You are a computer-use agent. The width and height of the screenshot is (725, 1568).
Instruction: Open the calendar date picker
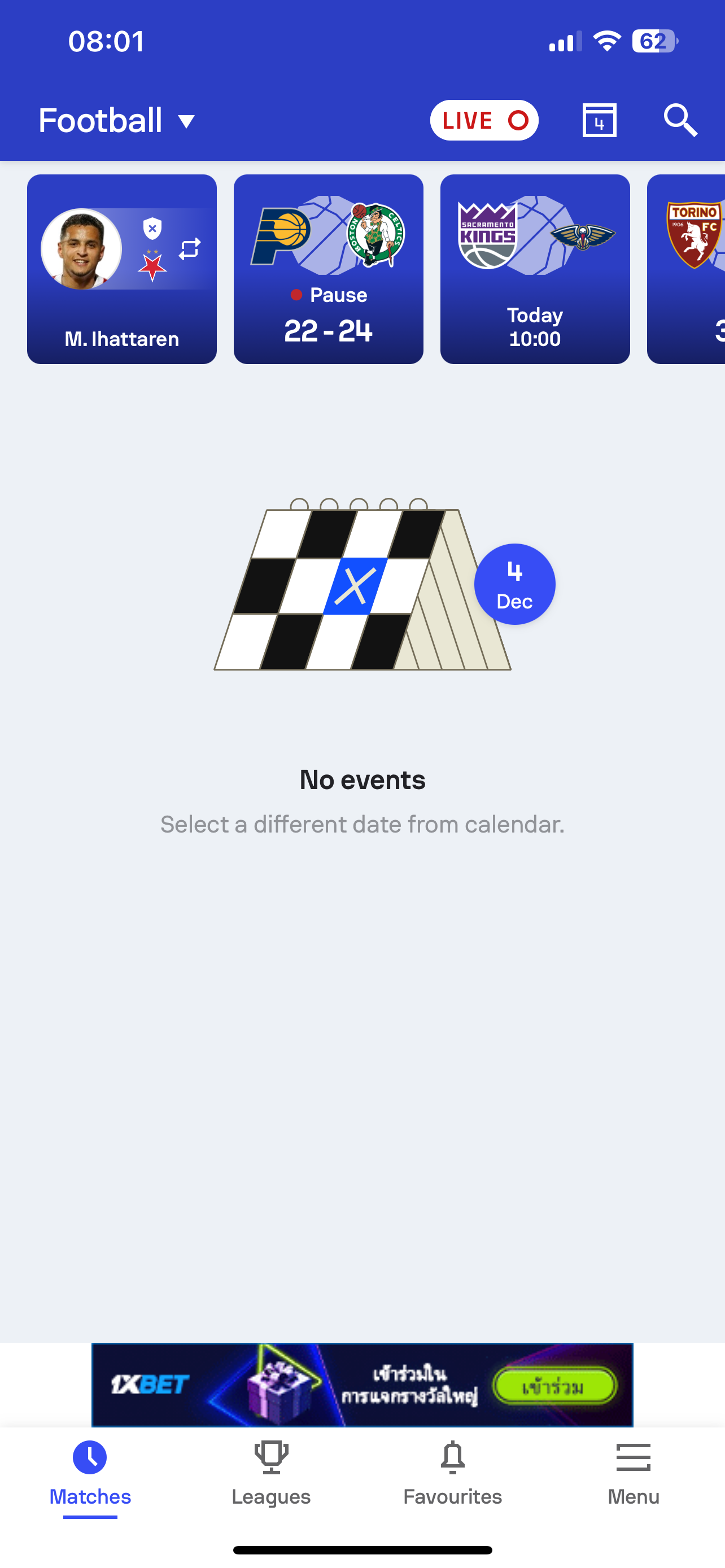(x=599, y=120)
